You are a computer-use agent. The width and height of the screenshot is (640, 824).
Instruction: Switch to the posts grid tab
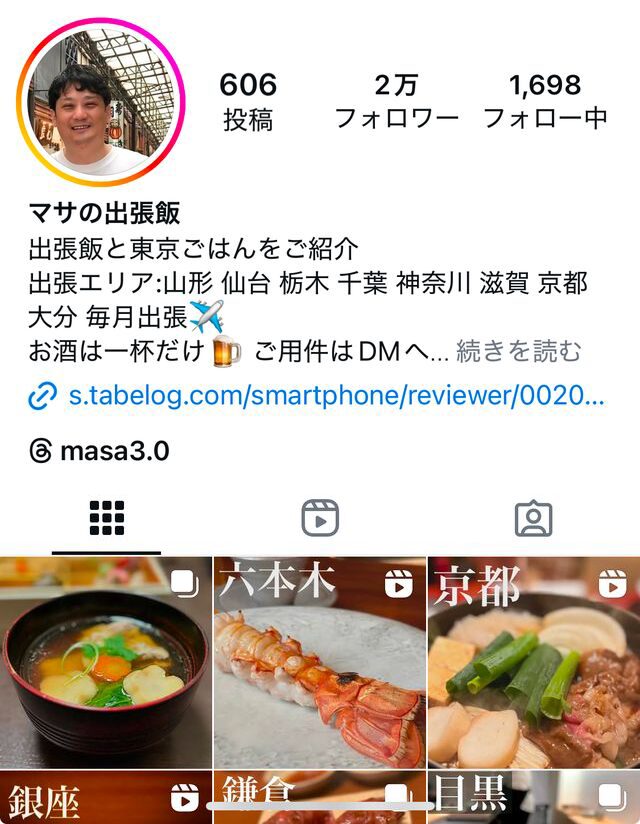pyautogui.click(x=106, y=518)
